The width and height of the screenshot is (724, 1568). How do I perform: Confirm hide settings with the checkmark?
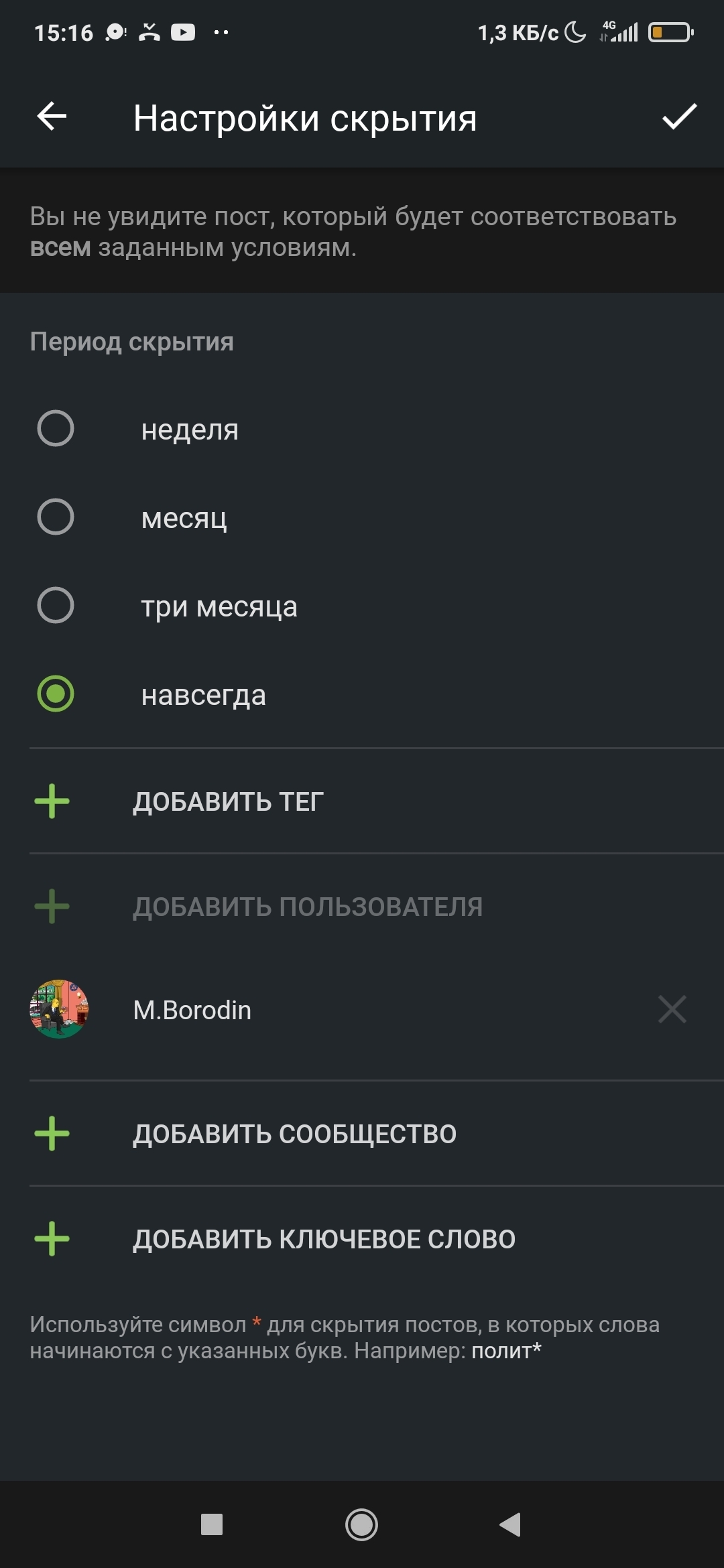[x=679, y=117]
